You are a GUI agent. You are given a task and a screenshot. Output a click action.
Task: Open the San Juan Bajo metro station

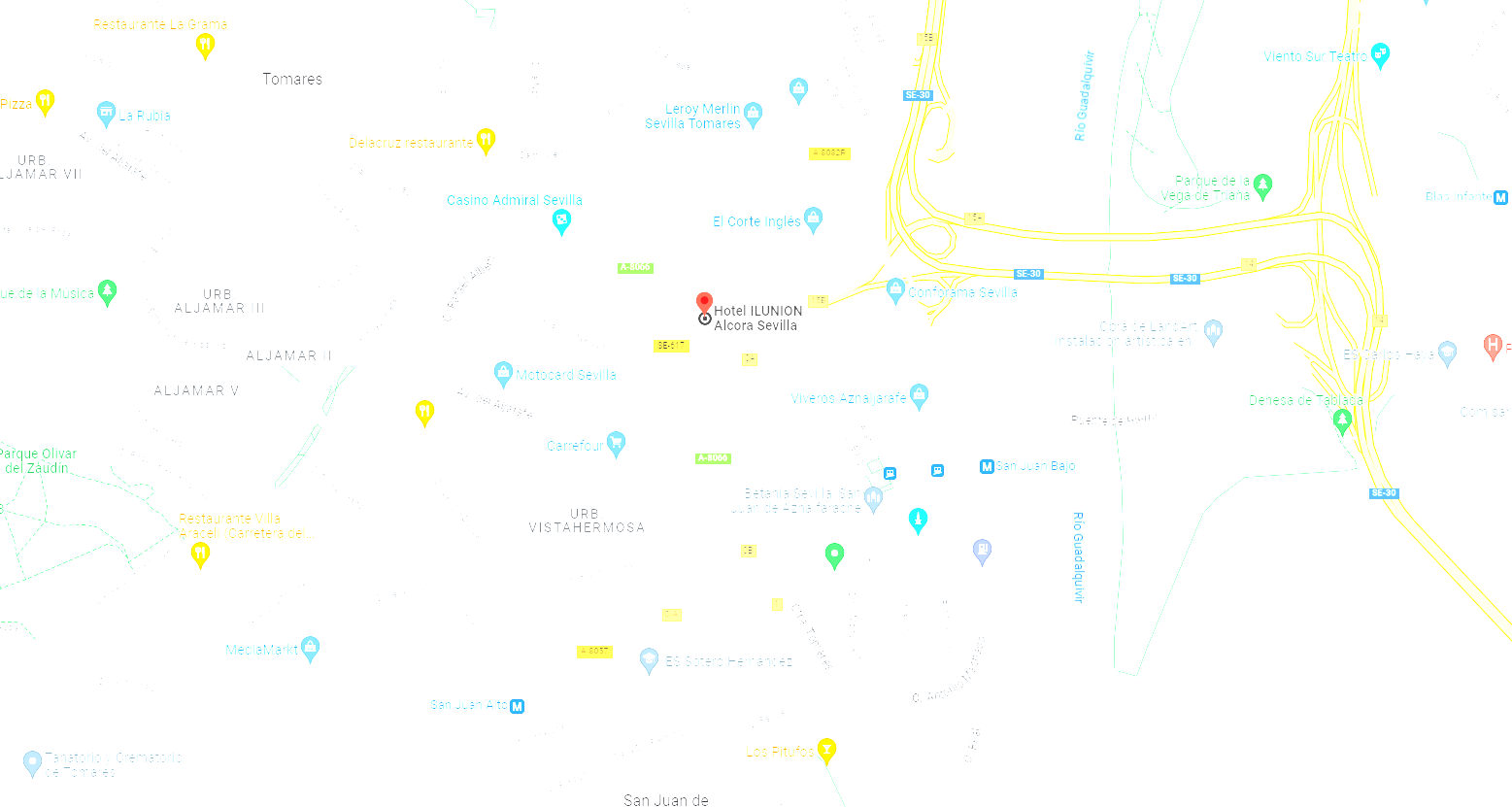point(987,466)
